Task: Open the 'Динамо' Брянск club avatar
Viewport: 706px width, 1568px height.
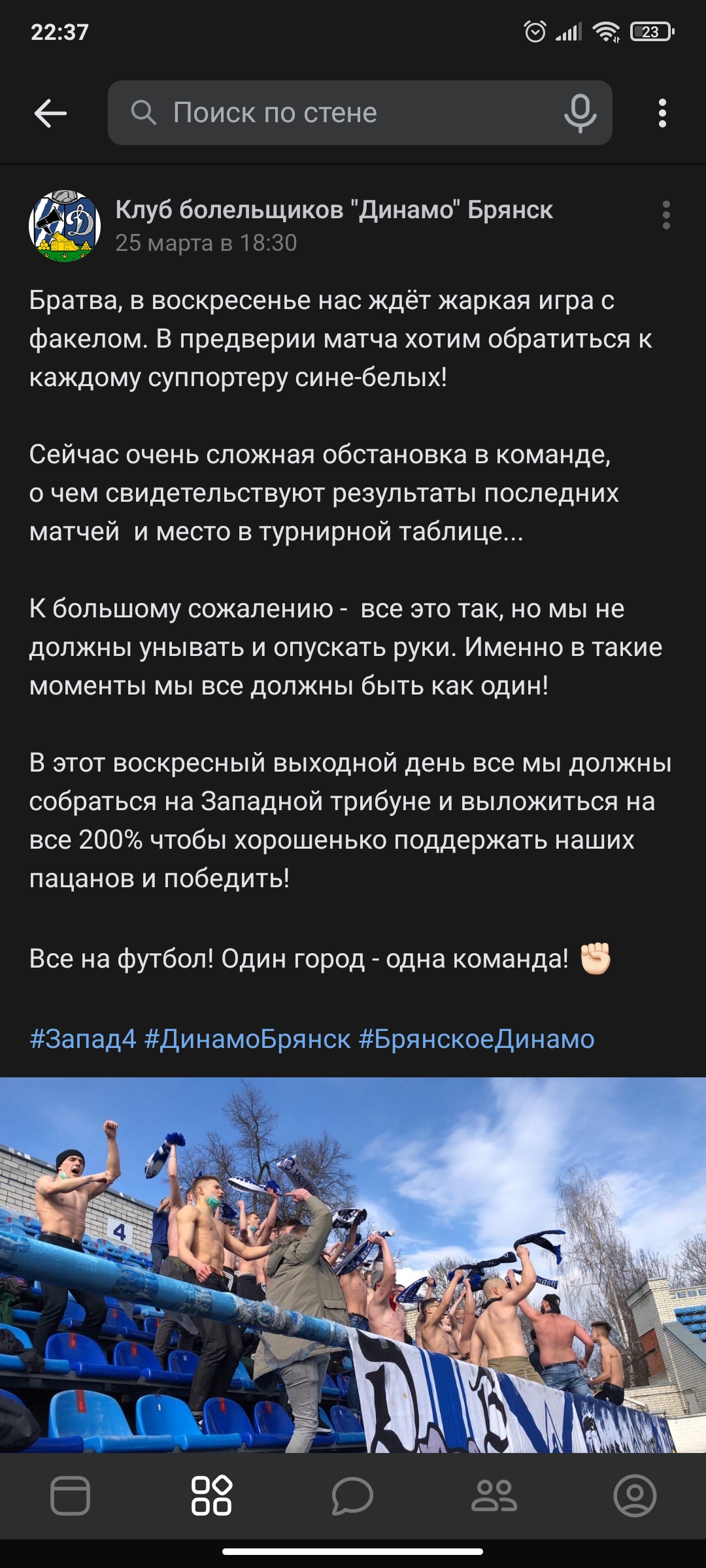Action: [x=65, y=226]
